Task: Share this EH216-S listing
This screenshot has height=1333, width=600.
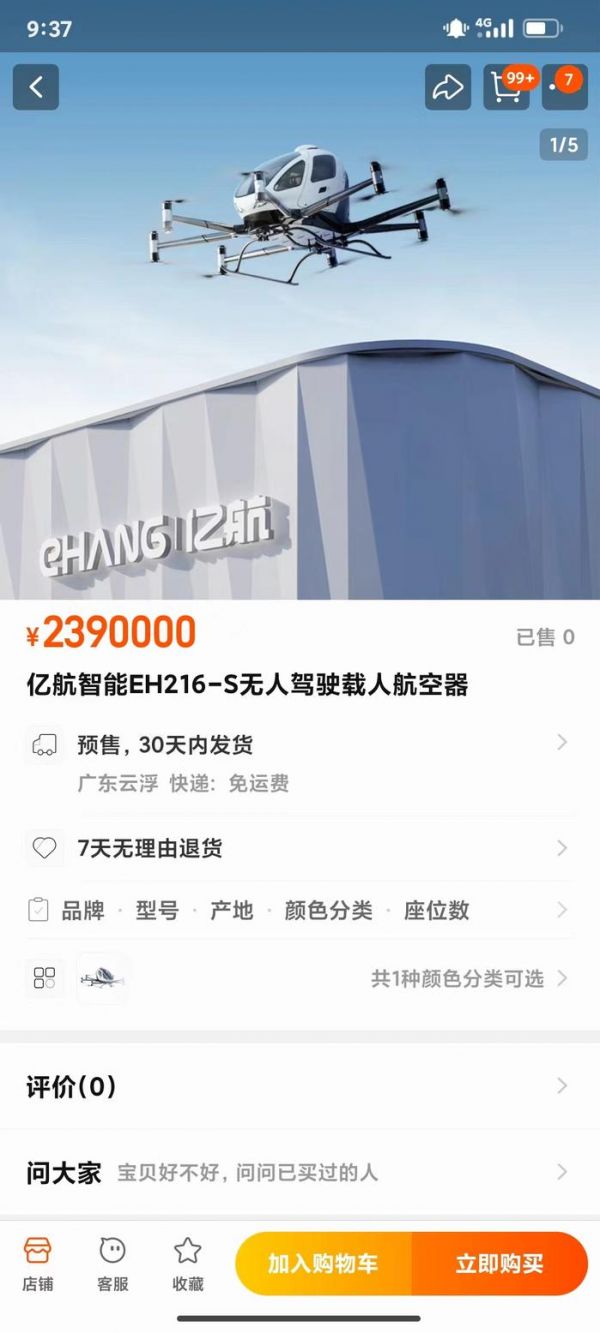Action: (x=447, y=87)
